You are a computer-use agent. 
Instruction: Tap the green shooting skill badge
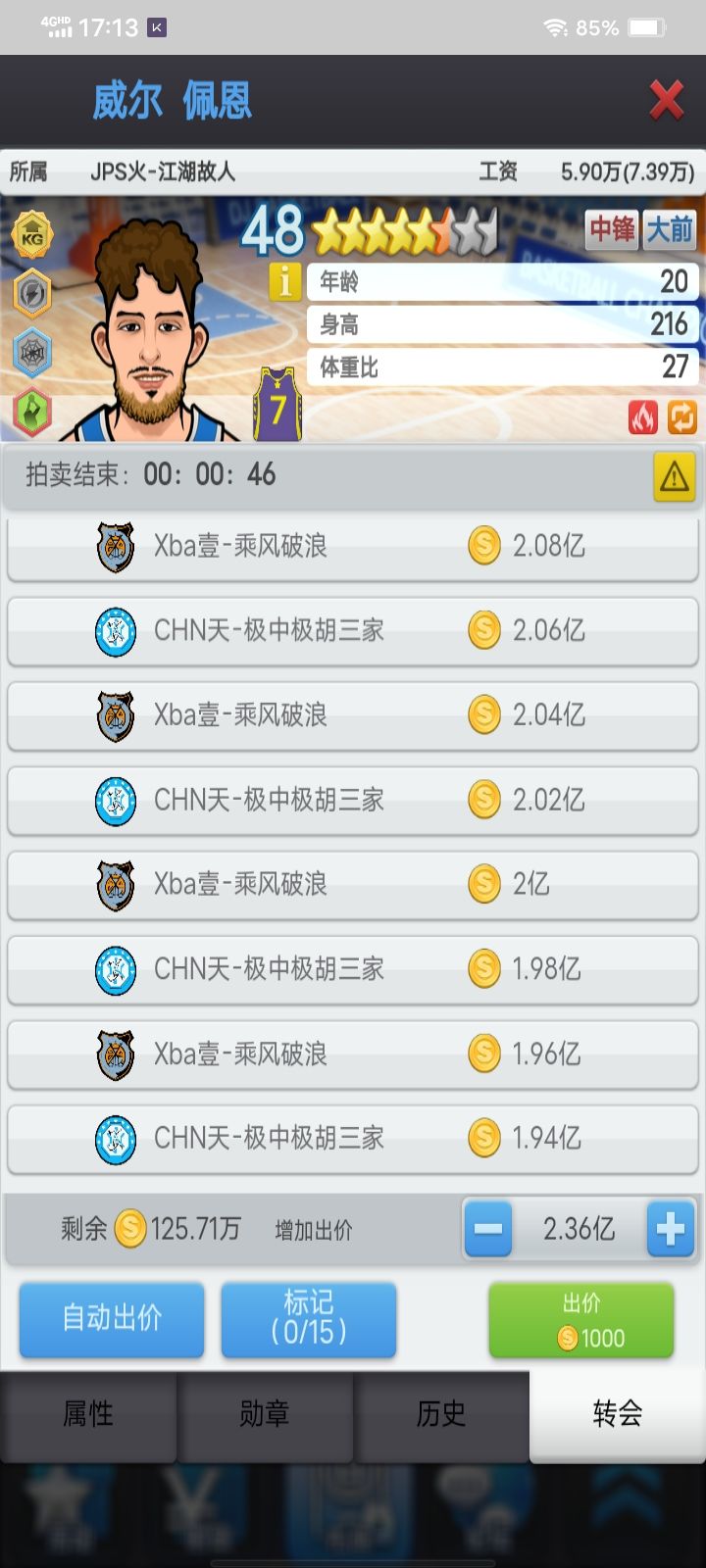[32, 413]
